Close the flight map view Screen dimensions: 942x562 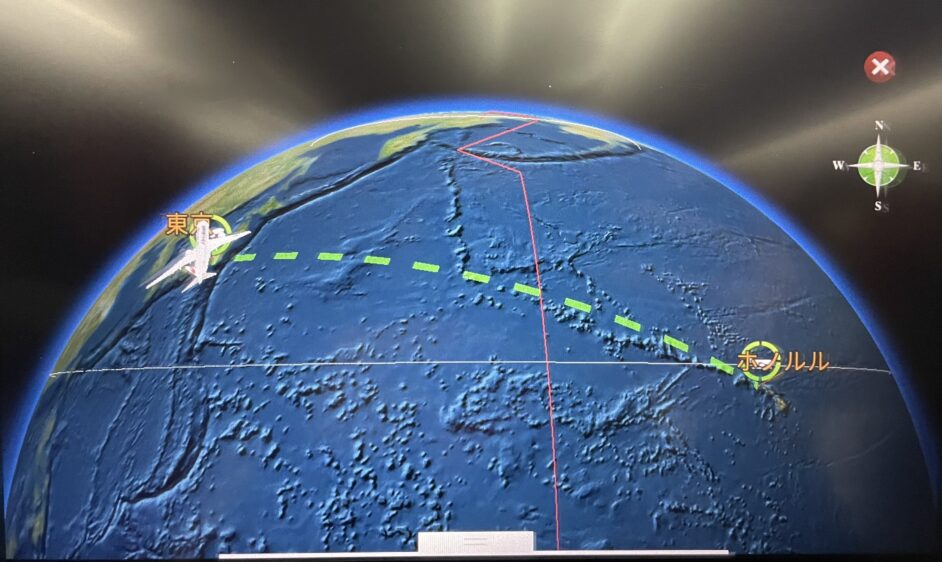click(x=880, y=67)
